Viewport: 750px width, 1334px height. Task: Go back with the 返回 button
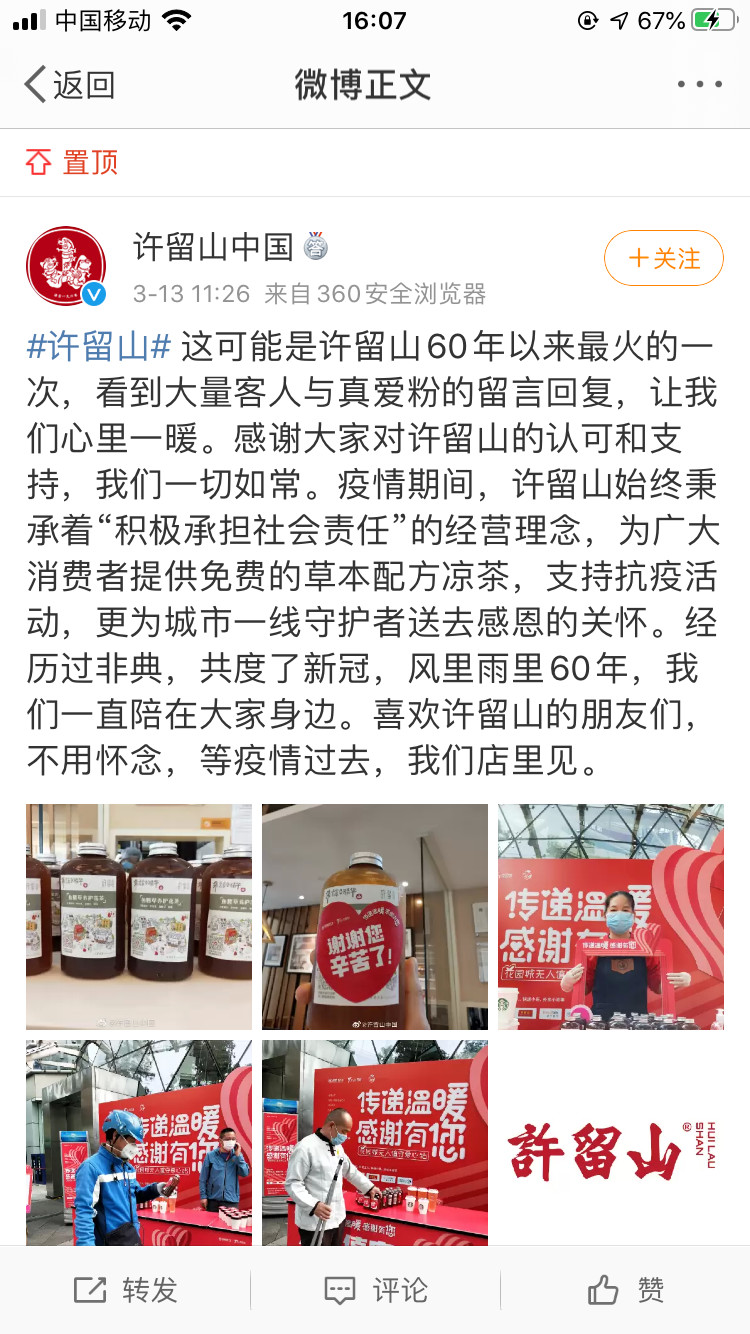click(68, 85)
